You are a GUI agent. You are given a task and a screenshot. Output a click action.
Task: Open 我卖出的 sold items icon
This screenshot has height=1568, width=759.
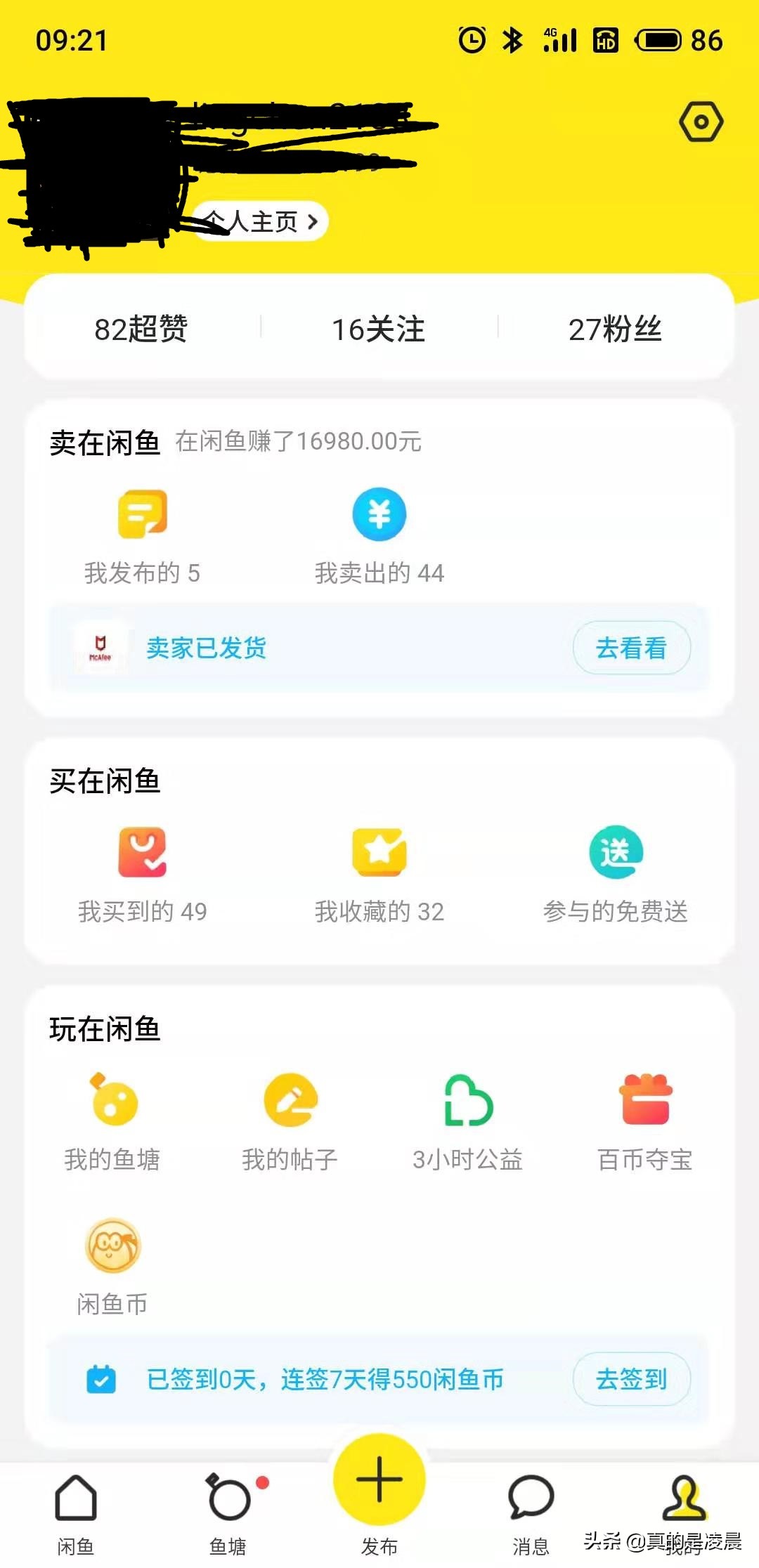pos(378,515)
